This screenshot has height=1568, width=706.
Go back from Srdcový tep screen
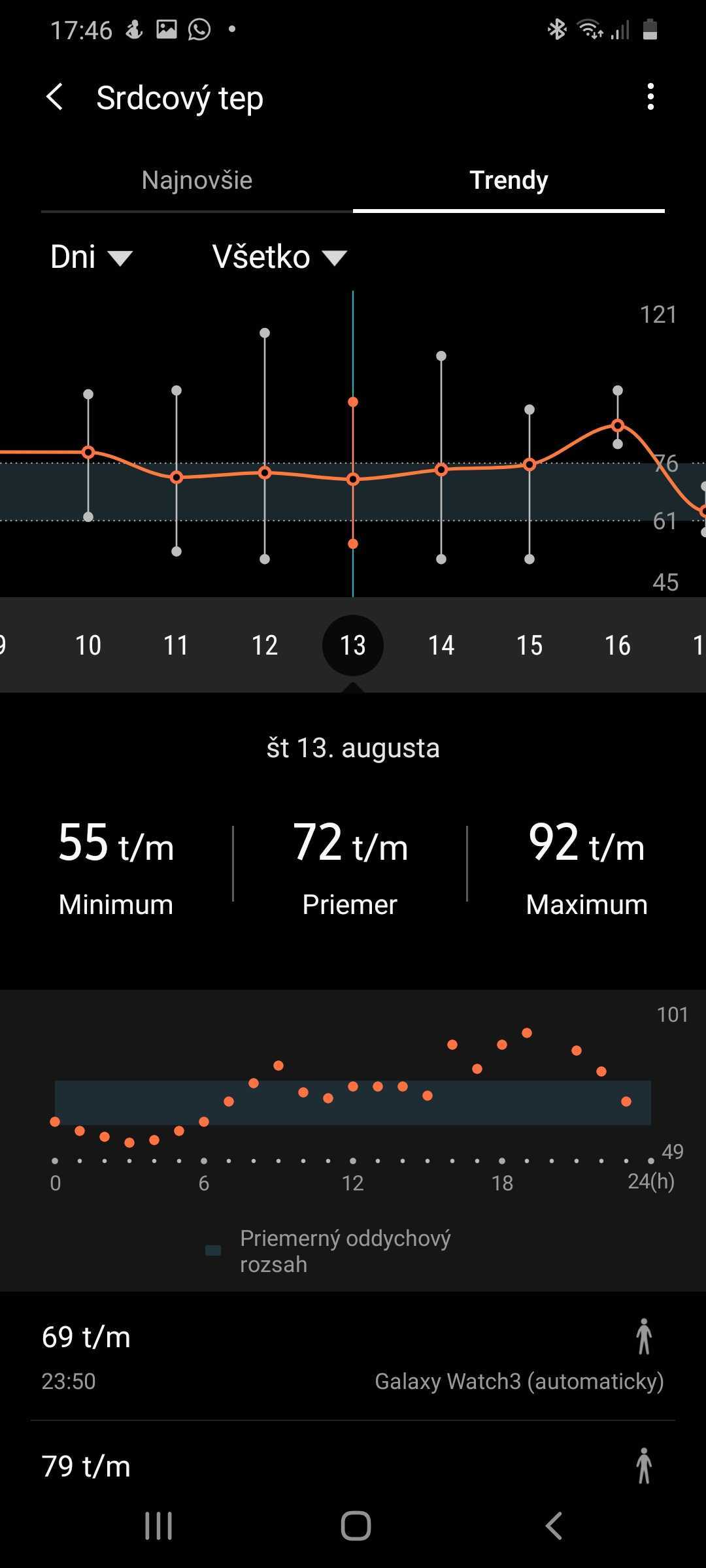click(55, 97)
